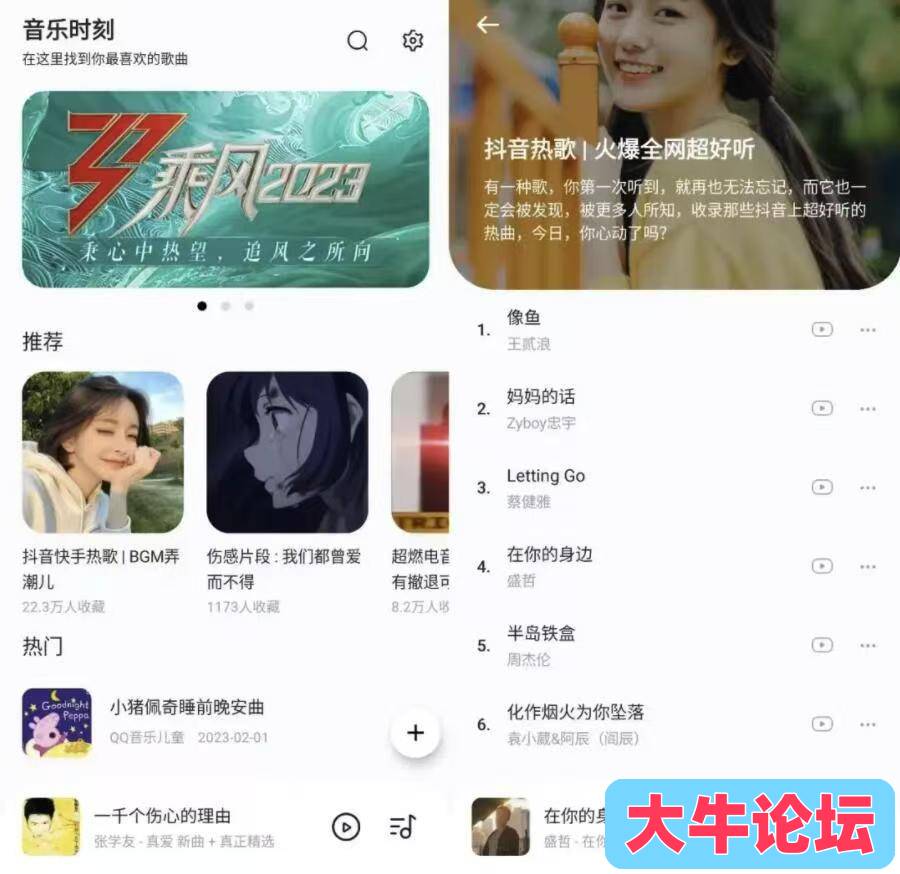Image resolution: width=900 pixels, height=874 pixels.
Task: Watch the video for 化作烟火为你坠落
Action: [822, 724]
